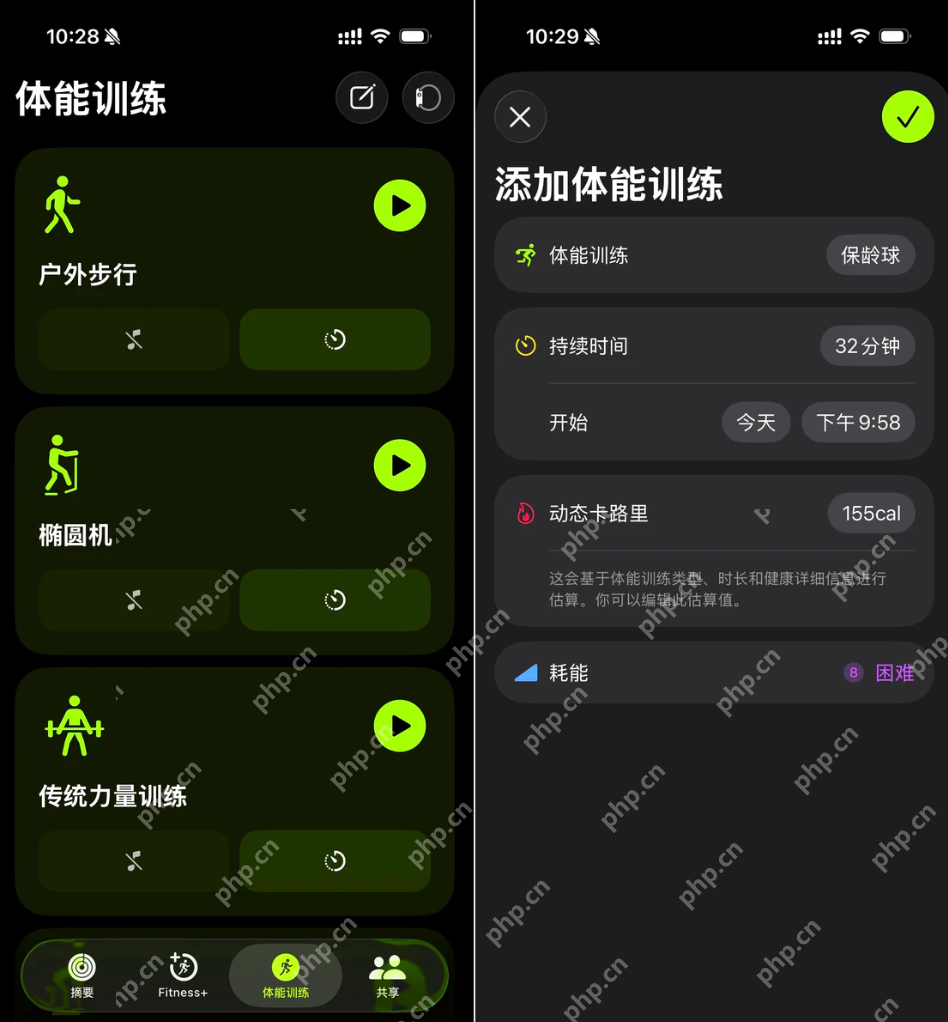Screen dimensions: 948x1022
Task: Edit the 155cal calorie estimate field
Action: [x=870, y=513]
